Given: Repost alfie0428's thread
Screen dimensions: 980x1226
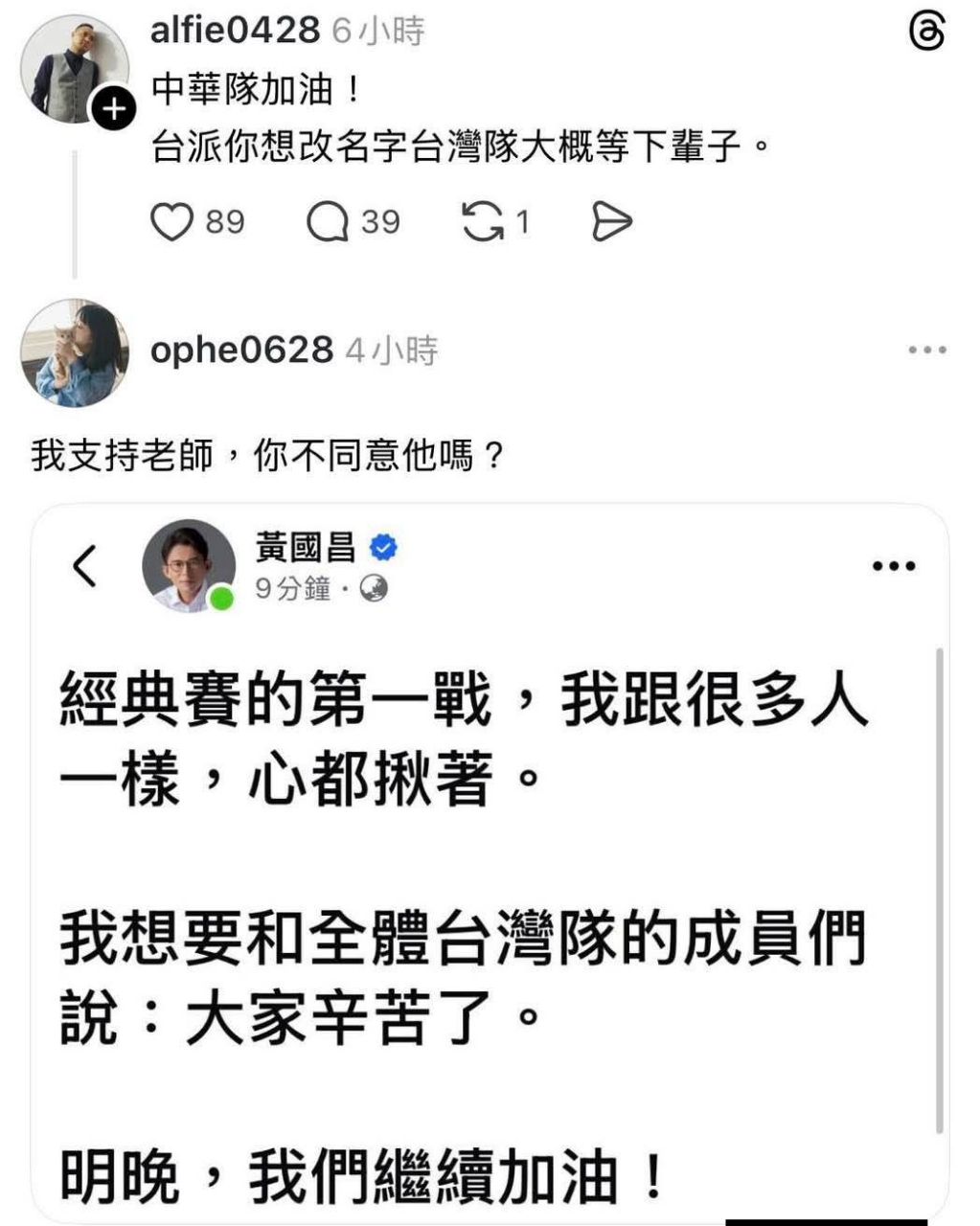Looking at the screenshot, I should coord(483,222).
